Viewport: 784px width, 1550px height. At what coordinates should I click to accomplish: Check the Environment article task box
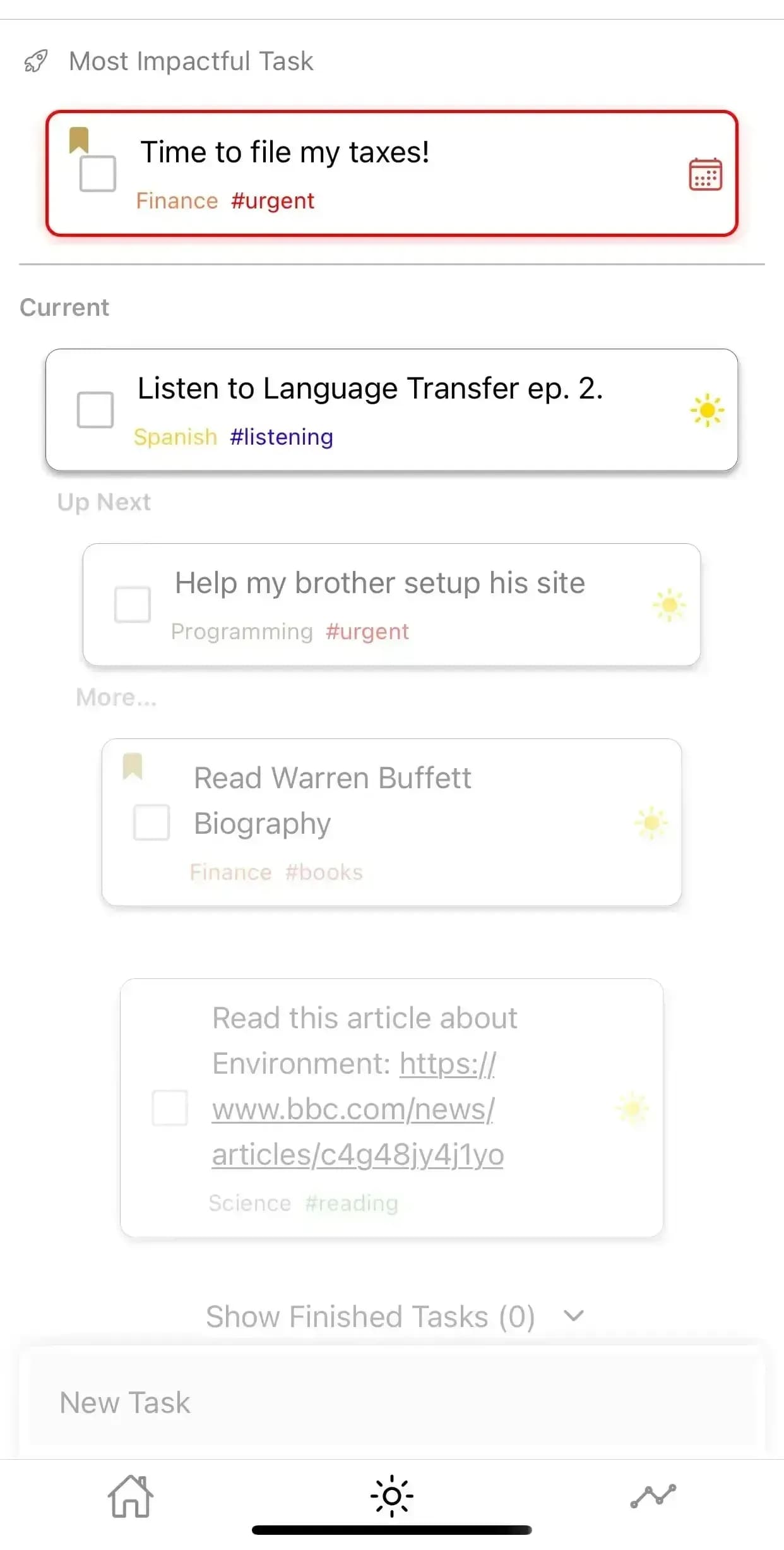(x=170, y=1108)
